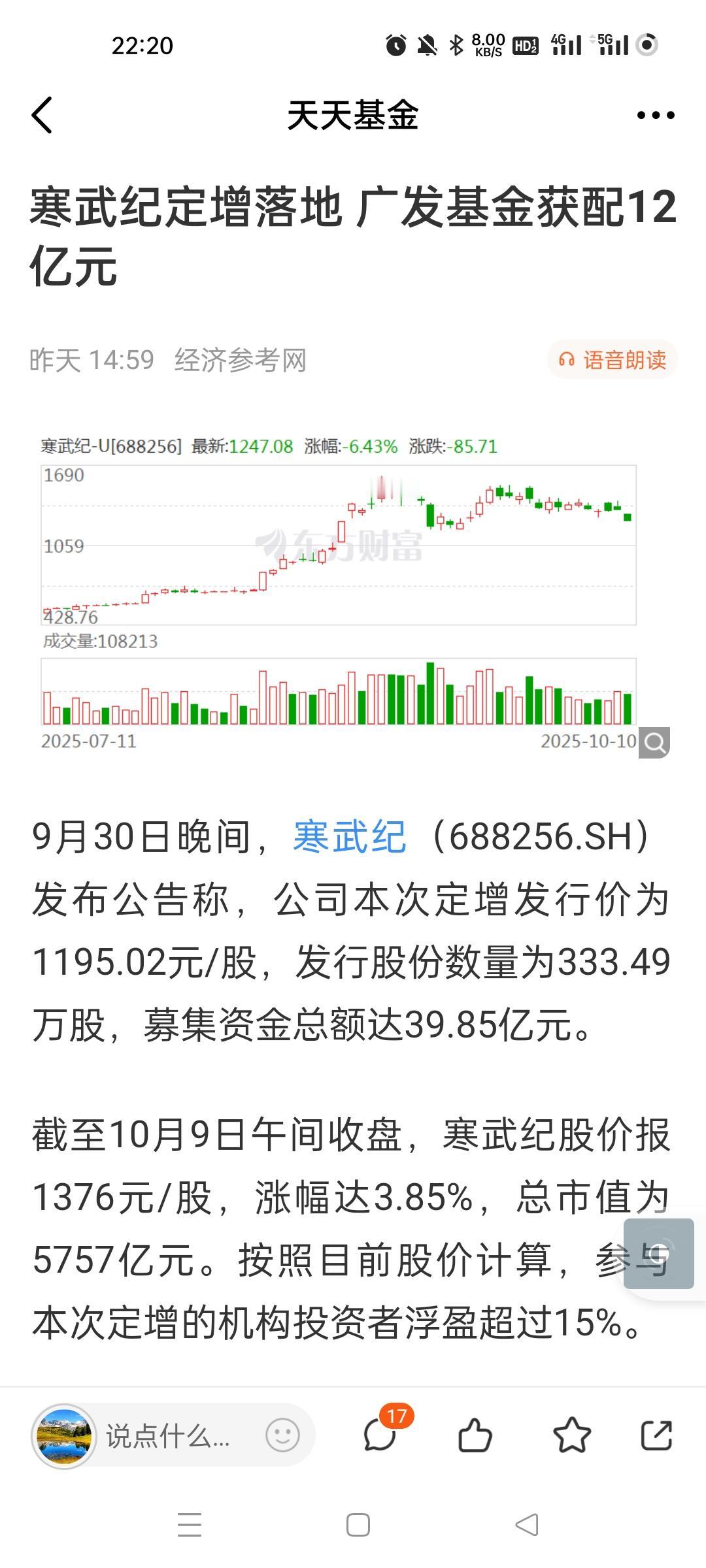Open the 寒武纪 stock link
The image size is (706, 1568).
click(x=350, y=836)
